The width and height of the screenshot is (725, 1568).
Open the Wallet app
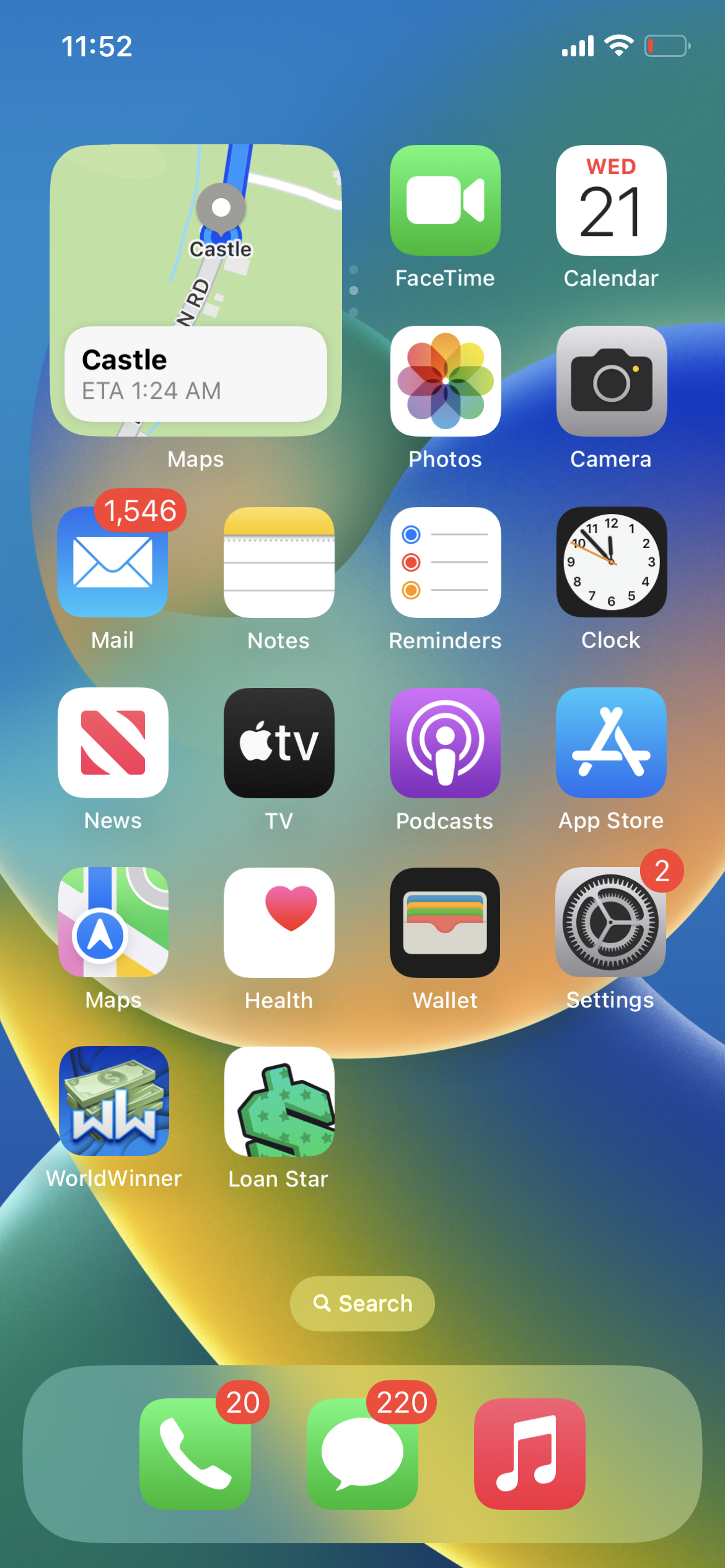tap(445, 922)
